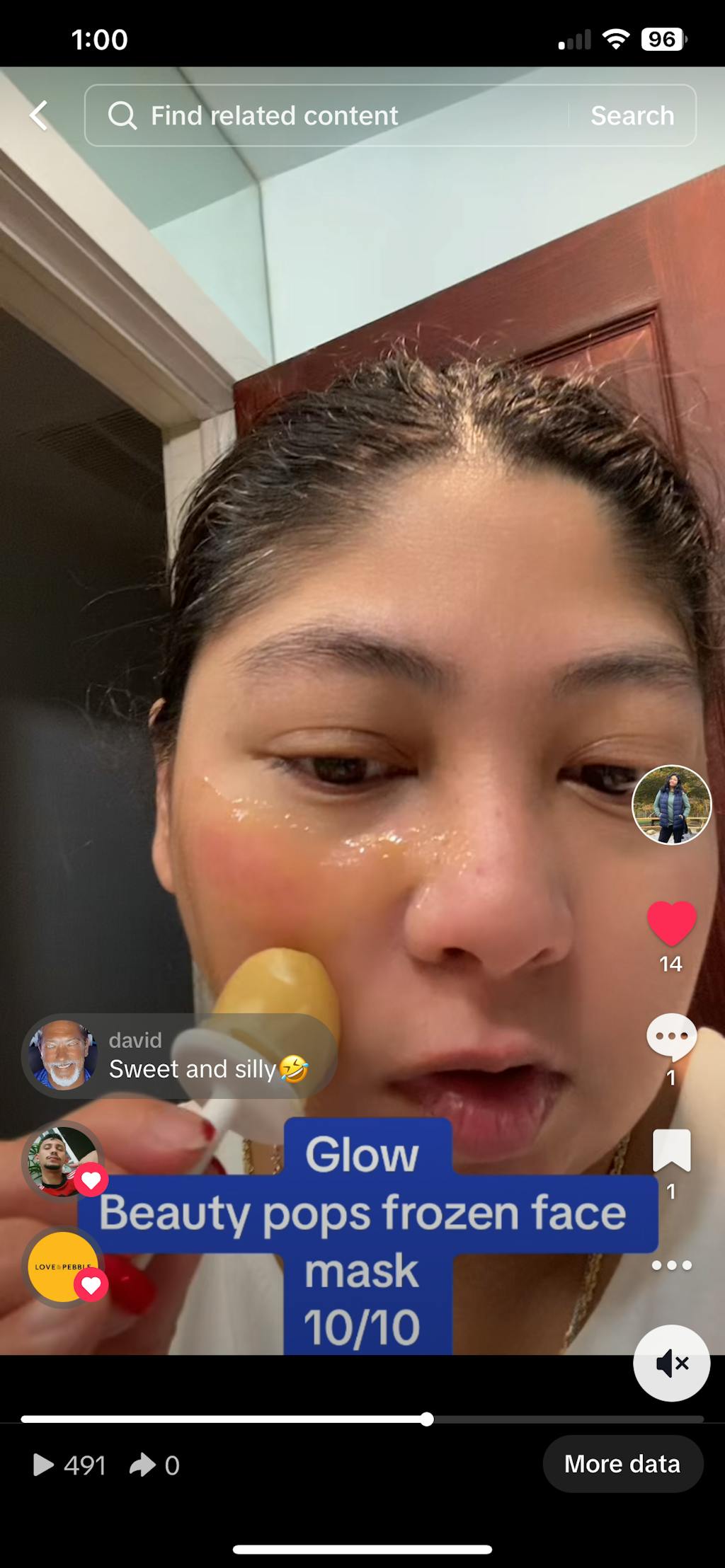The width and height of the screenshot is (725, 1568).
Task: Tap the video progress bar
Action: (362, 1419)
